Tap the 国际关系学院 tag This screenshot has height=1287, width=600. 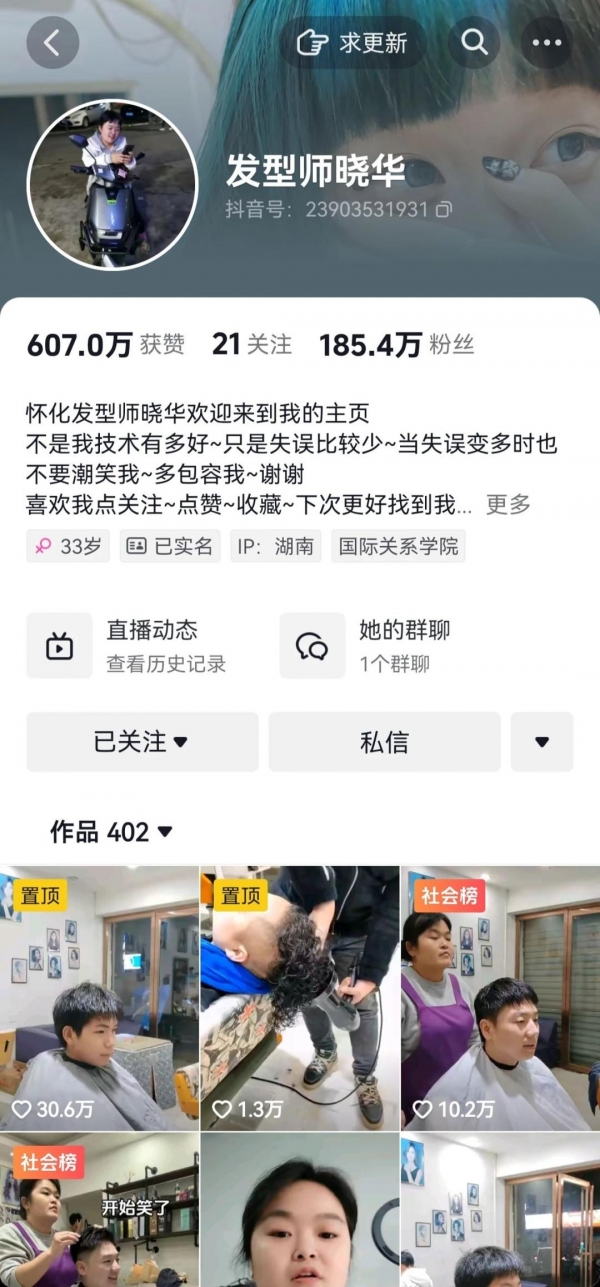coord(398,547)
